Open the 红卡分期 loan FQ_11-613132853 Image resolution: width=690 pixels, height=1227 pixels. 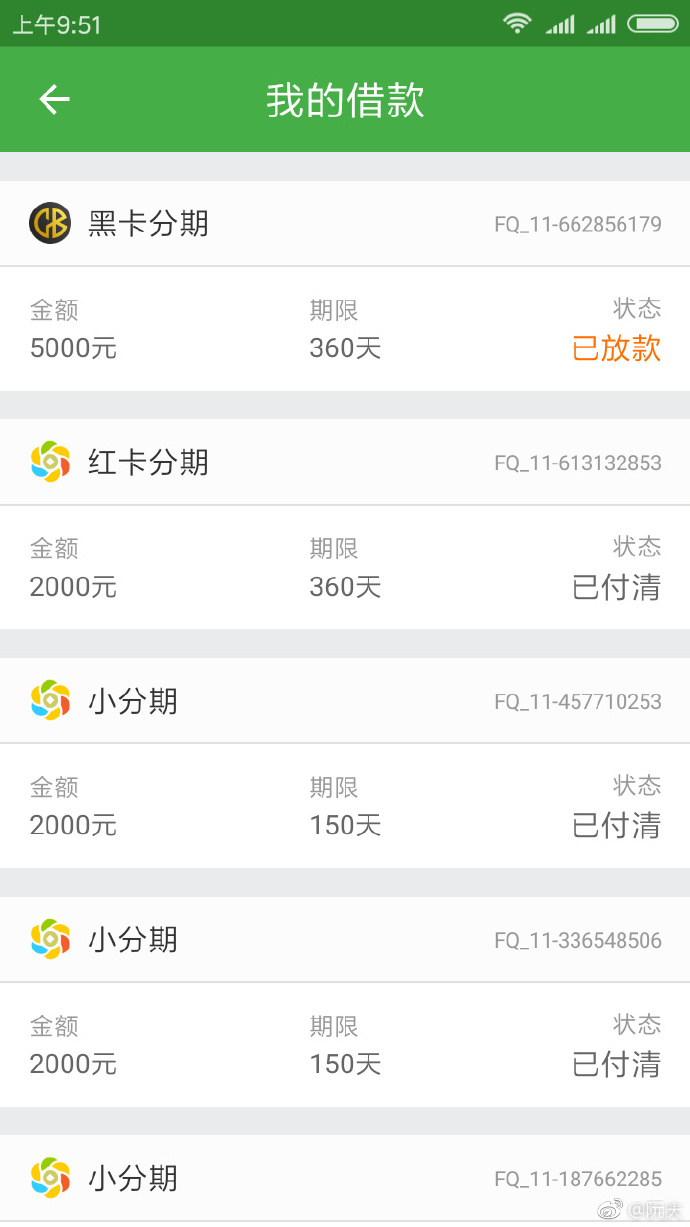click(x=345, y=524)
